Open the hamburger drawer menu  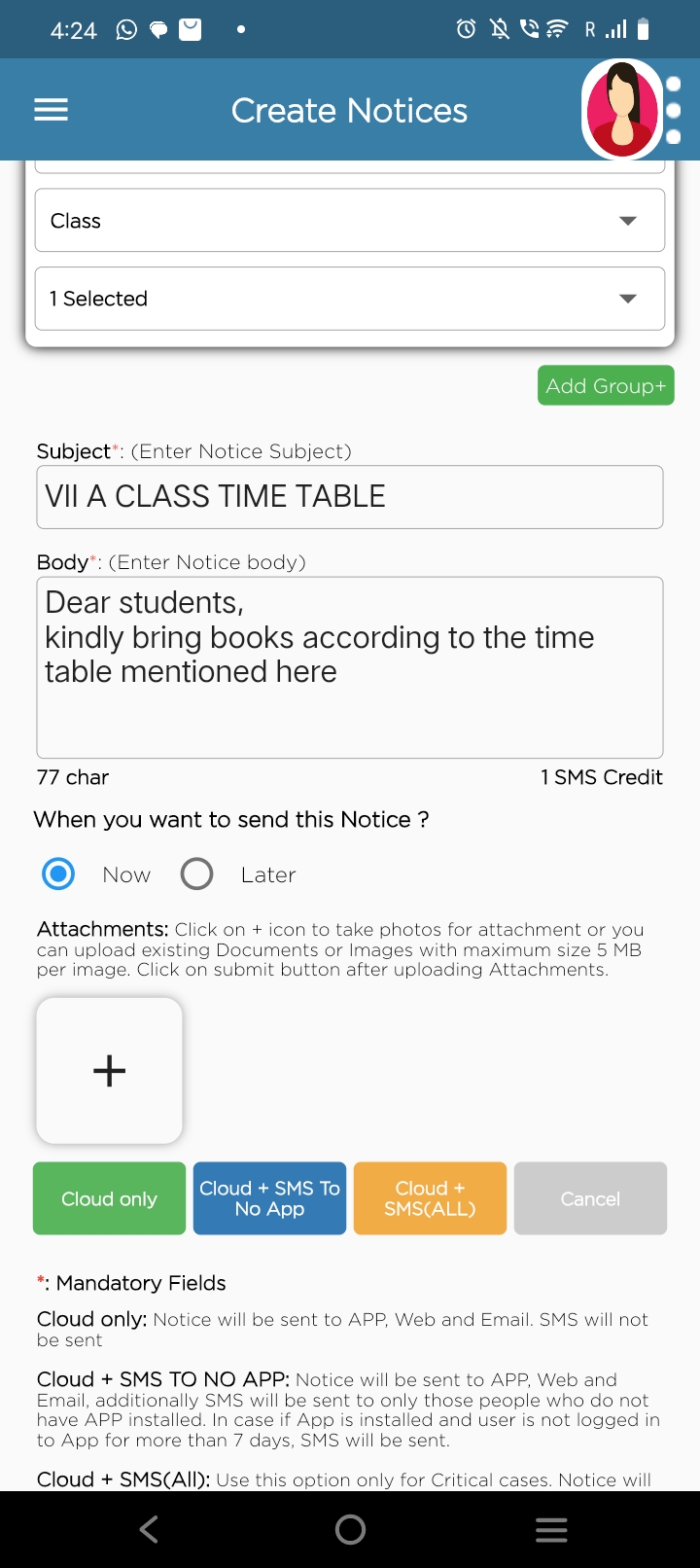pos(51,110)
